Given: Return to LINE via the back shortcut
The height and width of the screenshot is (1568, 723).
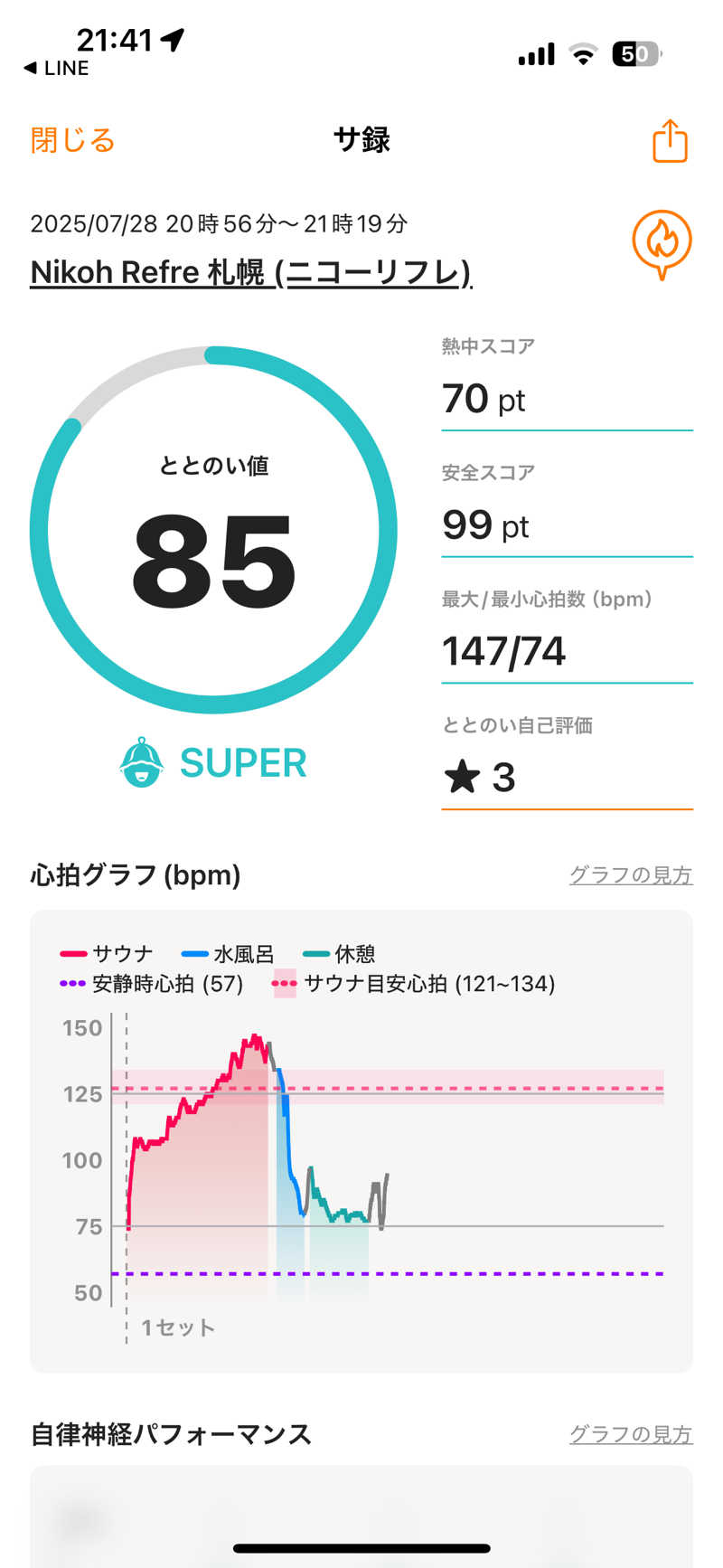Looking at the screenshot, I should (x=56, y=69).
